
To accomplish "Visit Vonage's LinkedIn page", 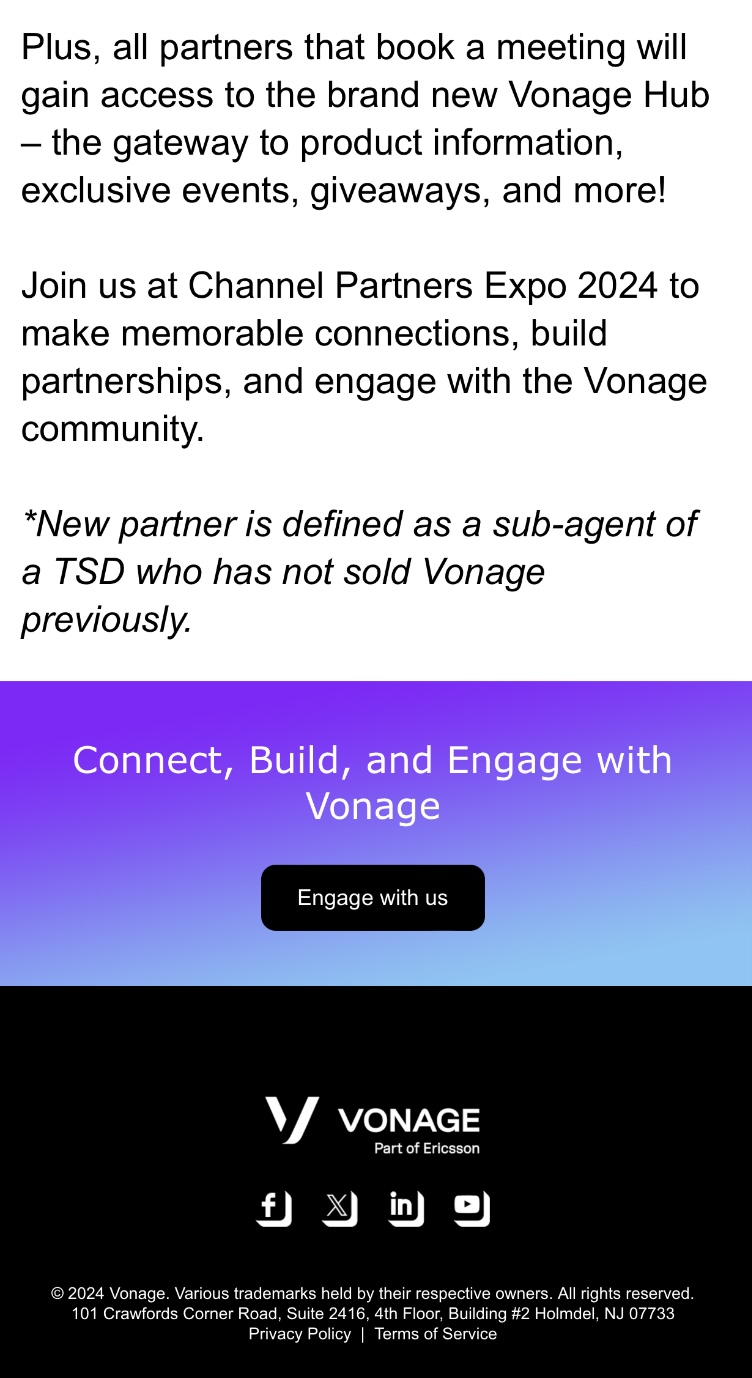I will point(405,1209).
